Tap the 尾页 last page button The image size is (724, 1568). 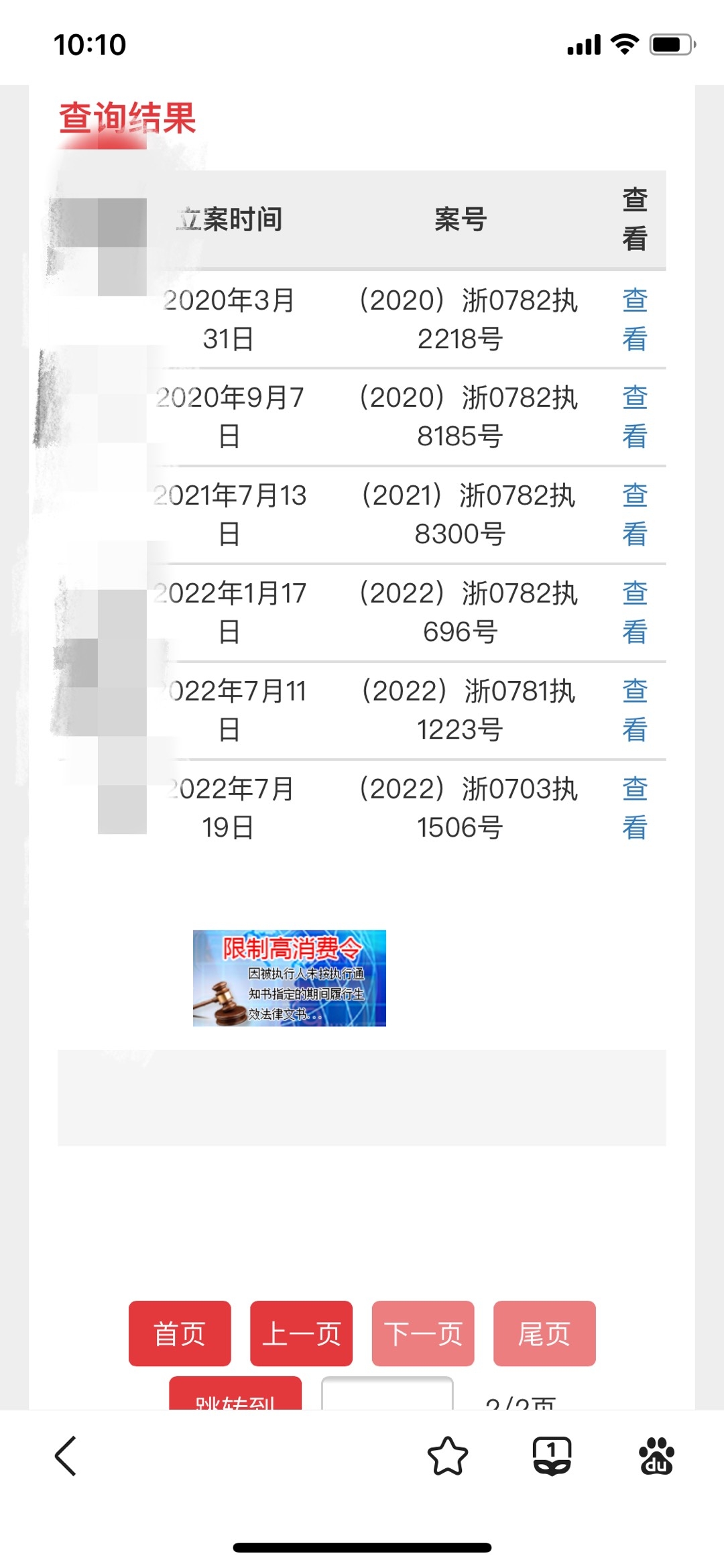[x=544, y=1333]
